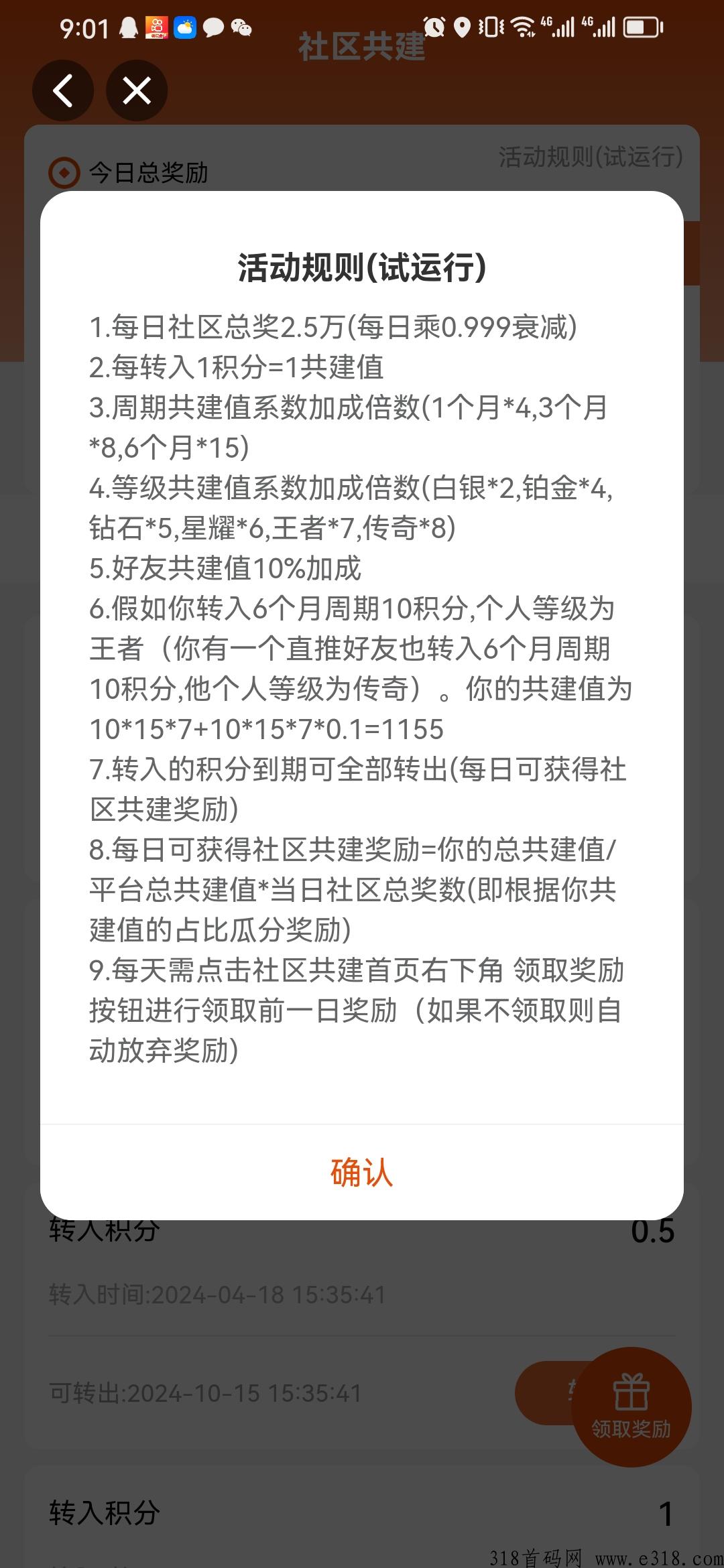Open the 活动规则(试运行) link
Image resolution: width=724 pixels, height=1568 pixels.
[590, 157]
